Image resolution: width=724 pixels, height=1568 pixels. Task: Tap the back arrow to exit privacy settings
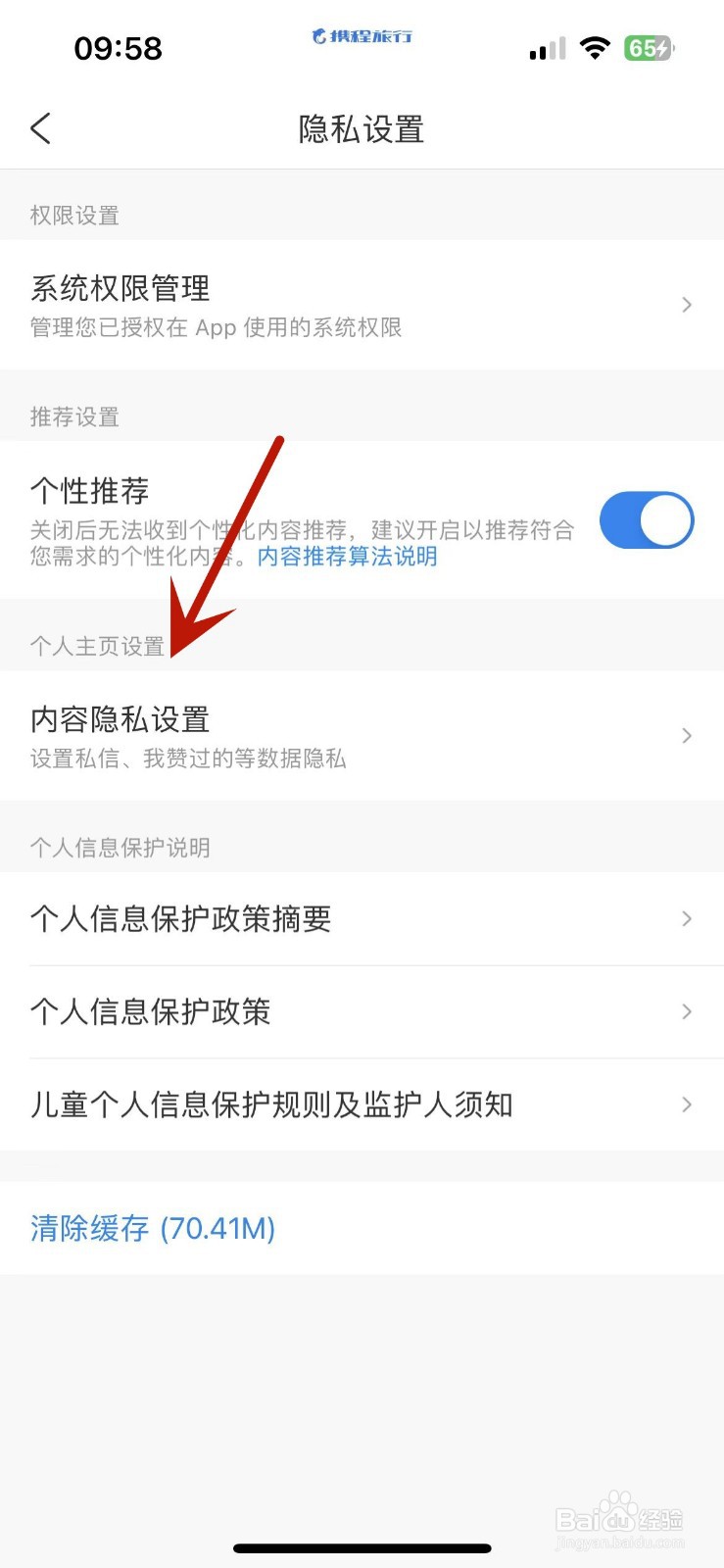click(x=40, y=128)
